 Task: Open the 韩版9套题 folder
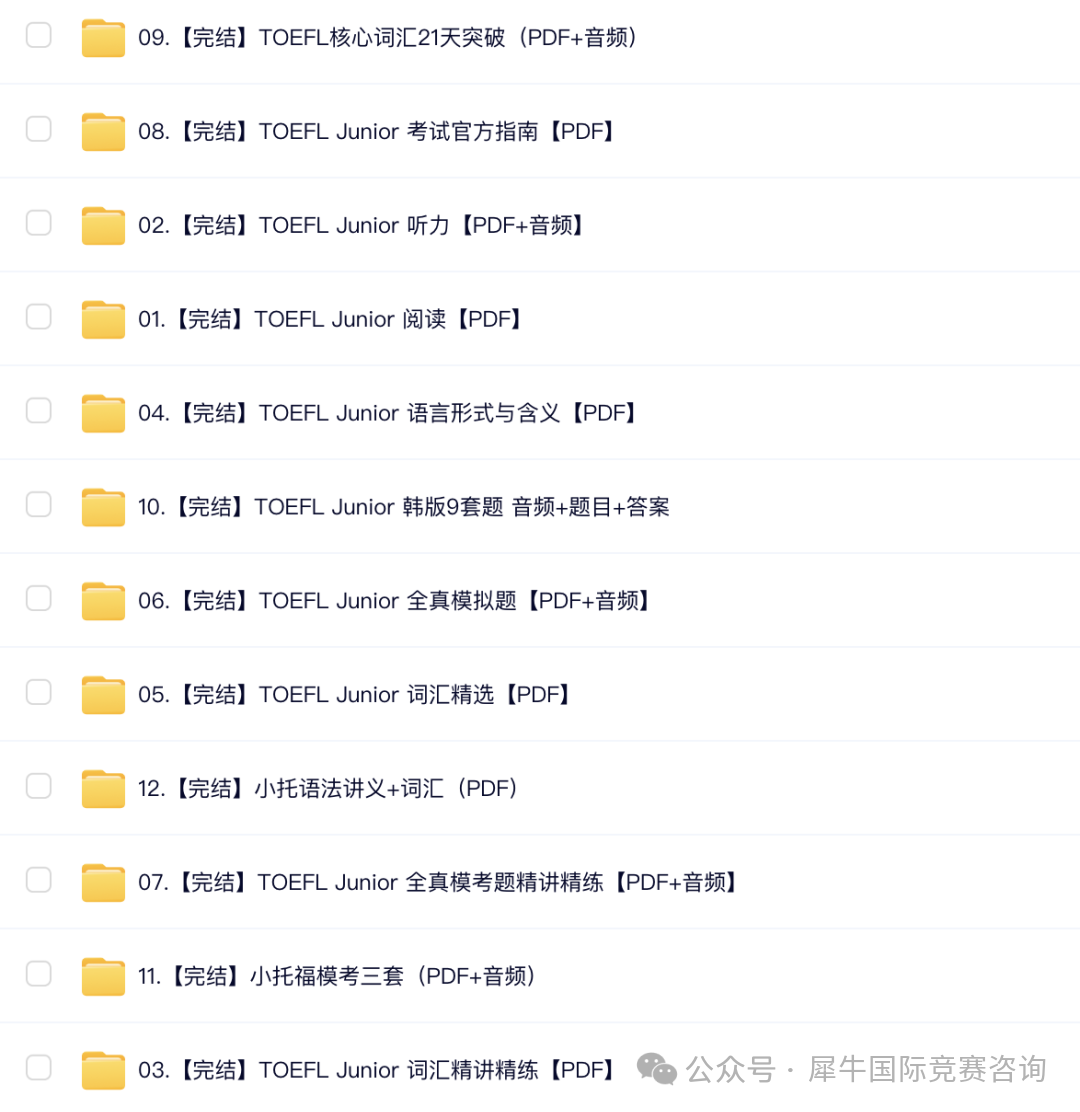[x=403, y=507]
